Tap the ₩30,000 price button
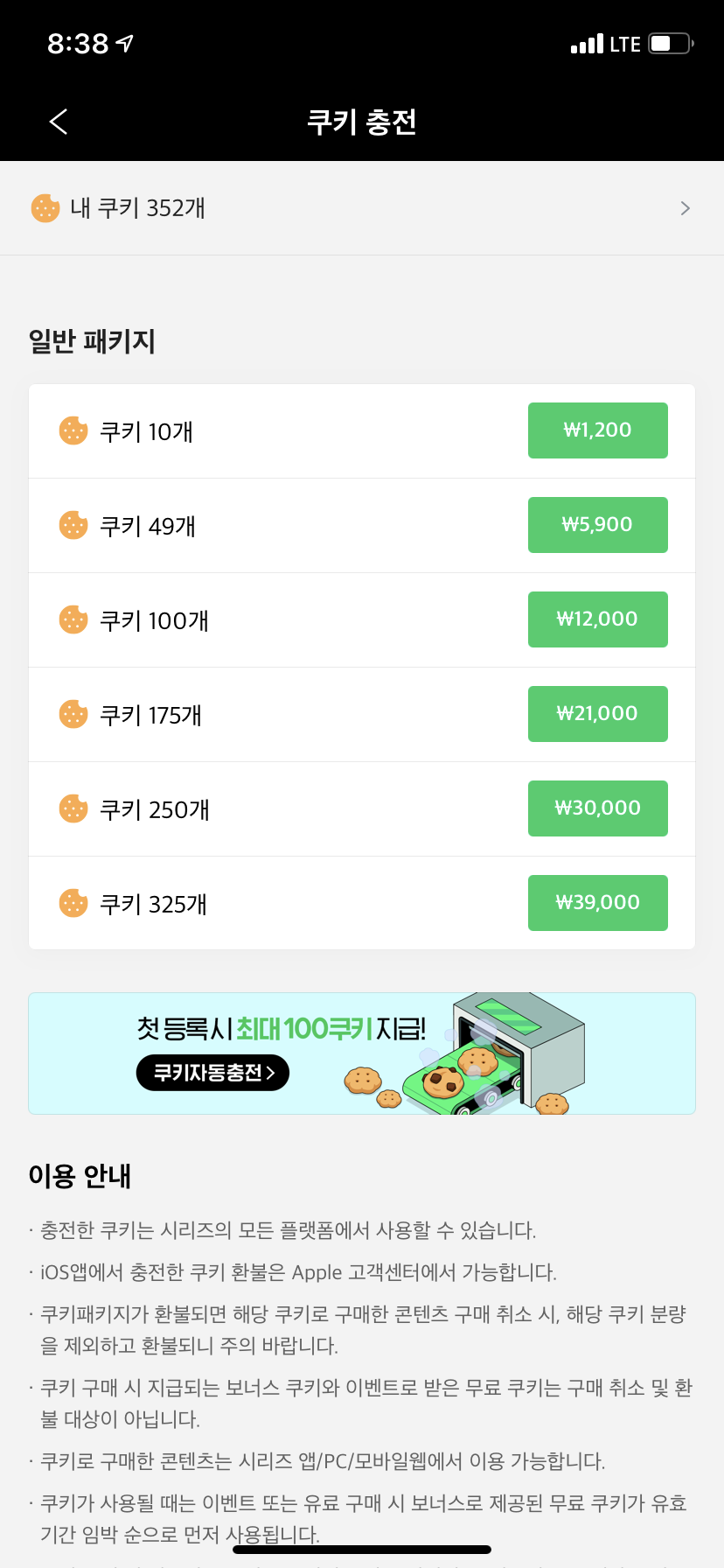 pos(597,808)
